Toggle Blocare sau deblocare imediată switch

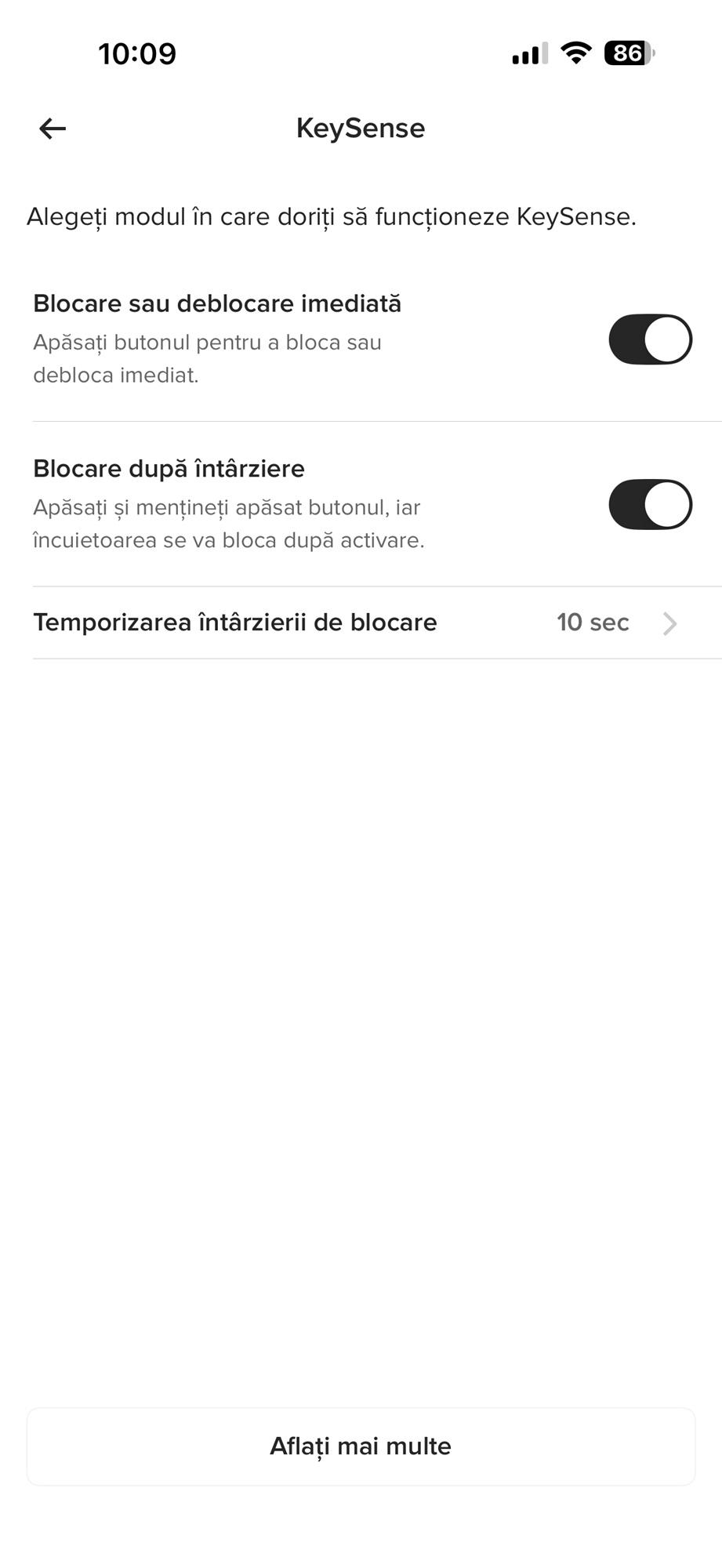click(x=650, y=340)
